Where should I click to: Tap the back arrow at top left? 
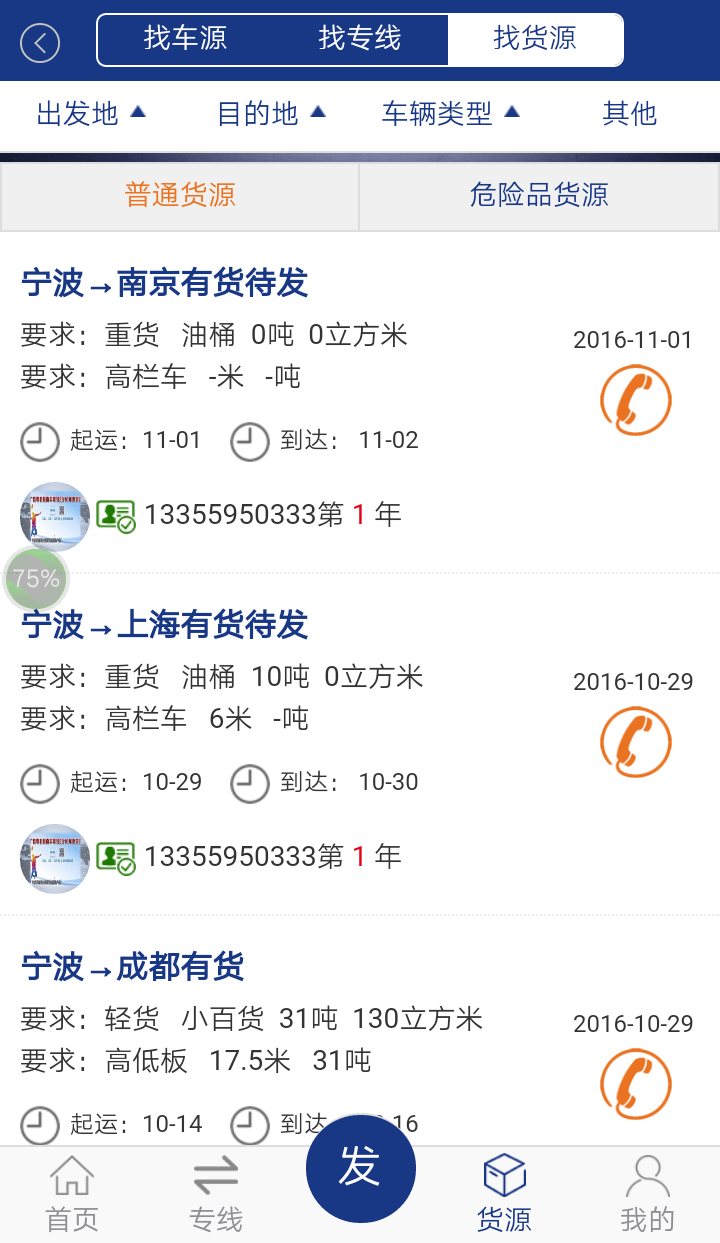coord(39,41)
